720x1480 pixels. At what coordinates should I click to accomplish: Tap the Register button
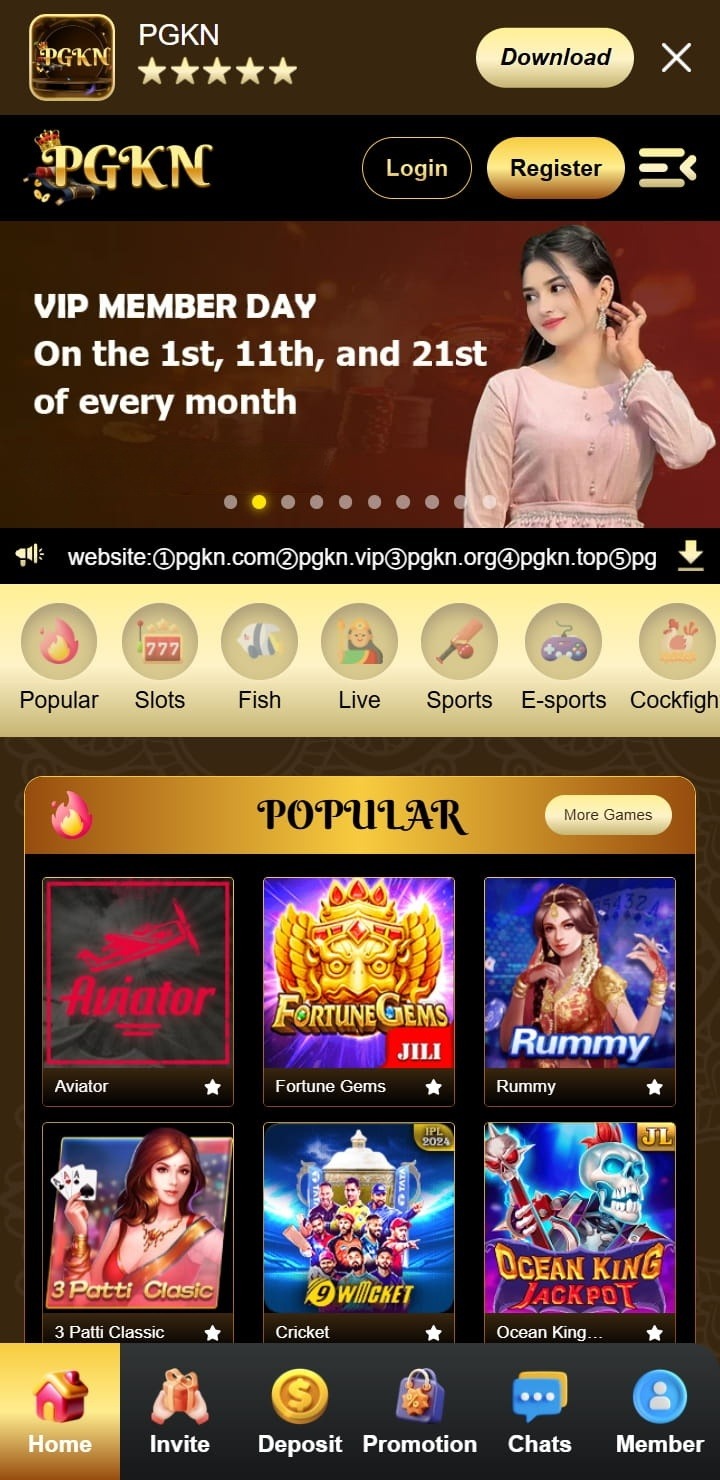point(555,168)
